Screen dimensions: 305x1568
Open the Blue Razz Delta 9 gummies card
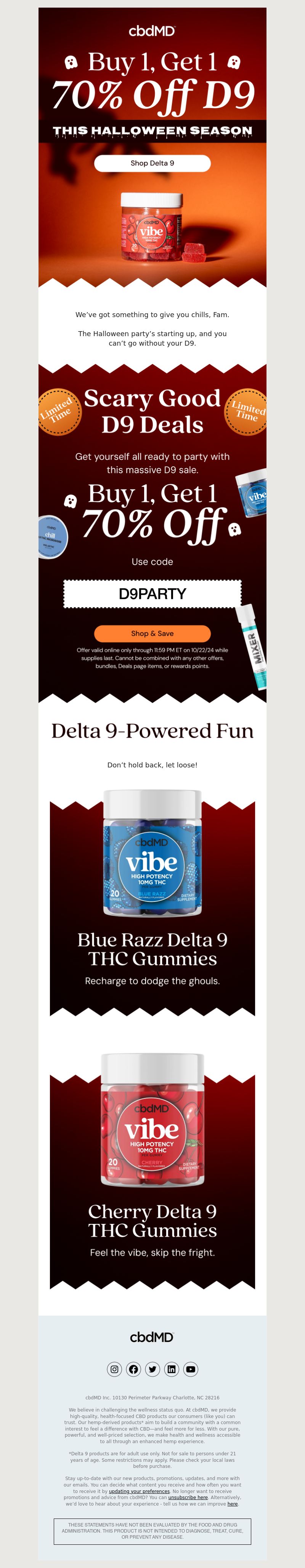point(152,901)
